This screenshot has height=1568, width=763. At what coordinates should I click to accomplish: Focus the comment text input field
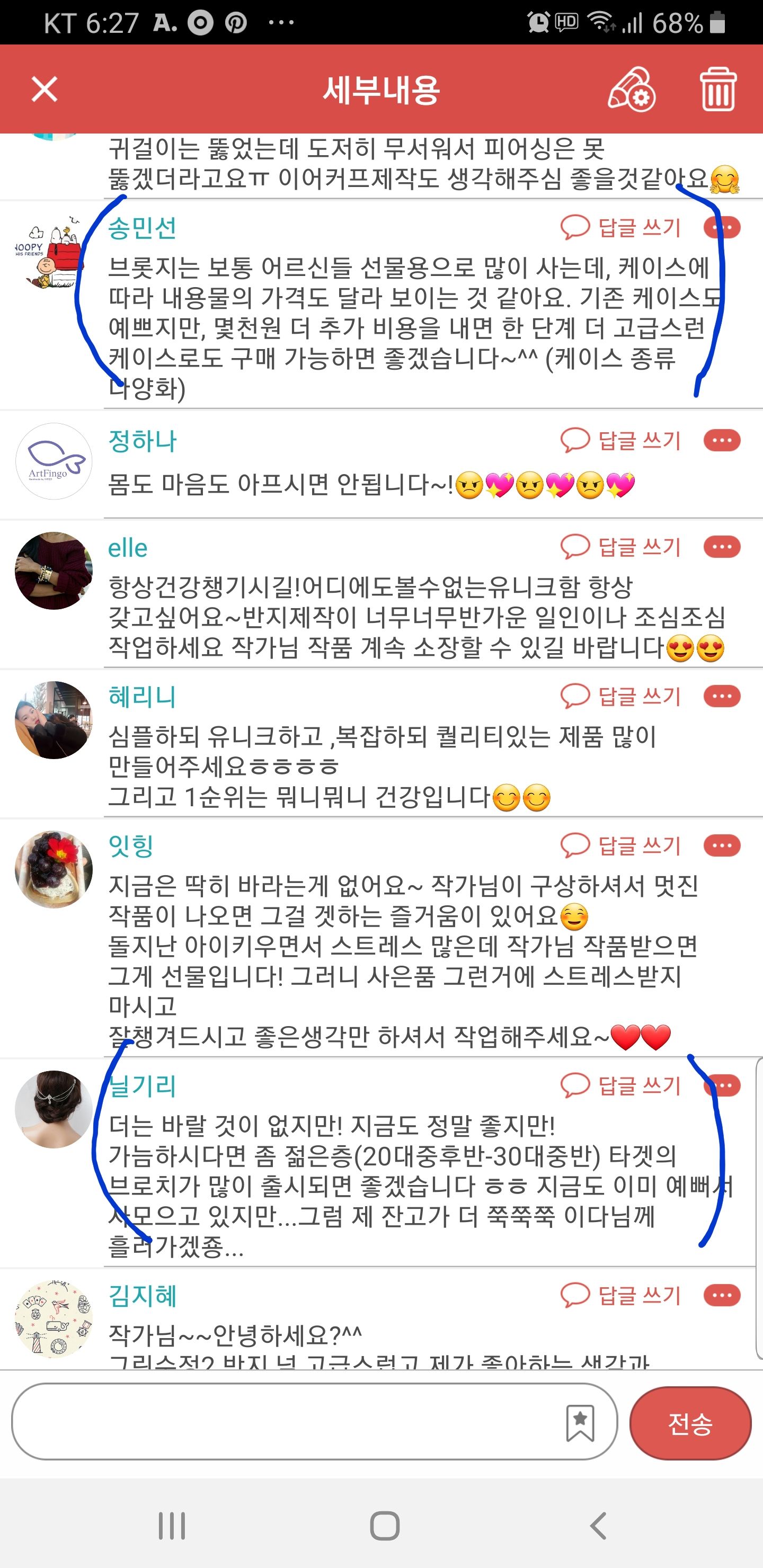(286, 1422)
